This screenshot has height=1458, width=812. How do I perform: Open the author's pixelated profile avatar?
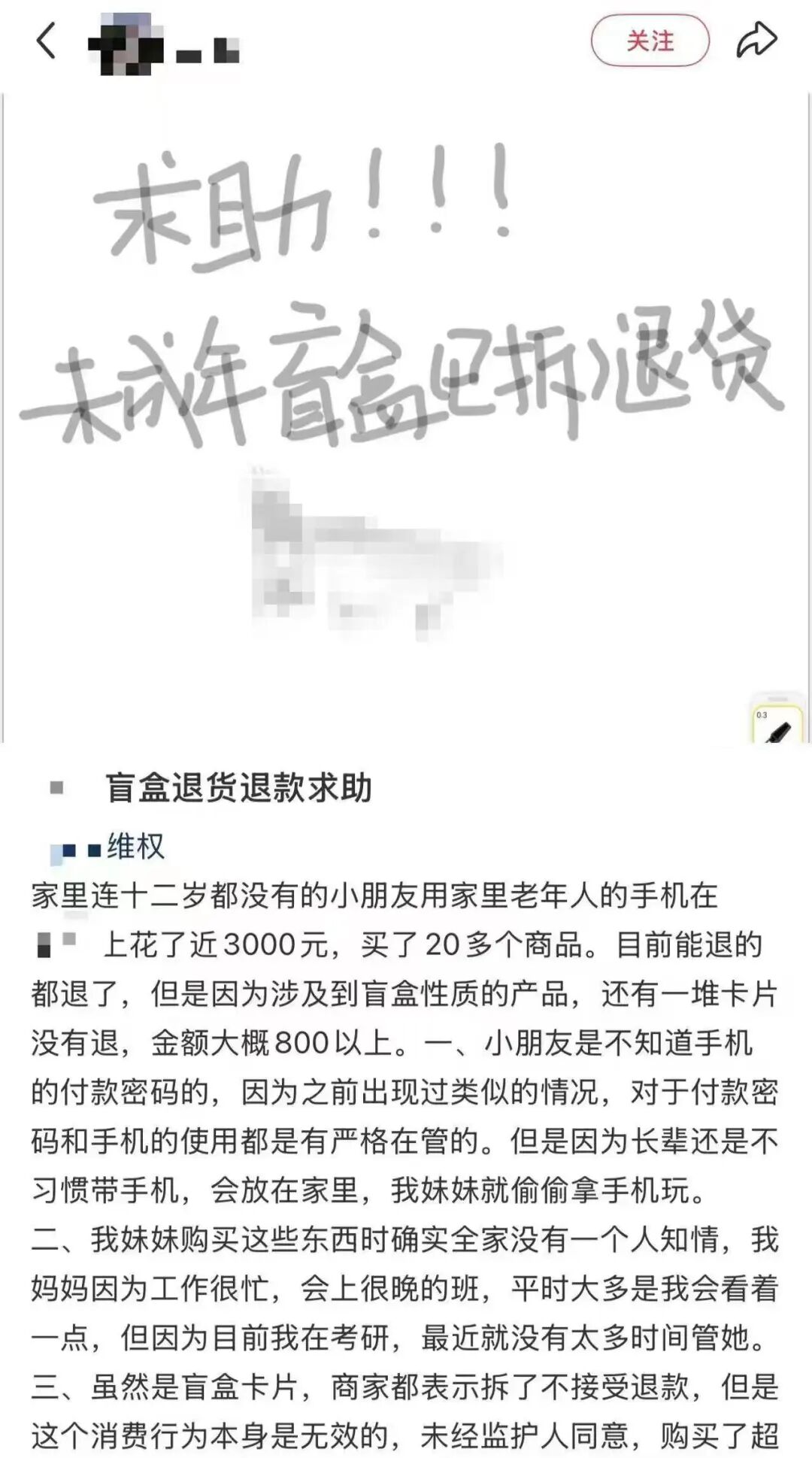pos(125,44)
